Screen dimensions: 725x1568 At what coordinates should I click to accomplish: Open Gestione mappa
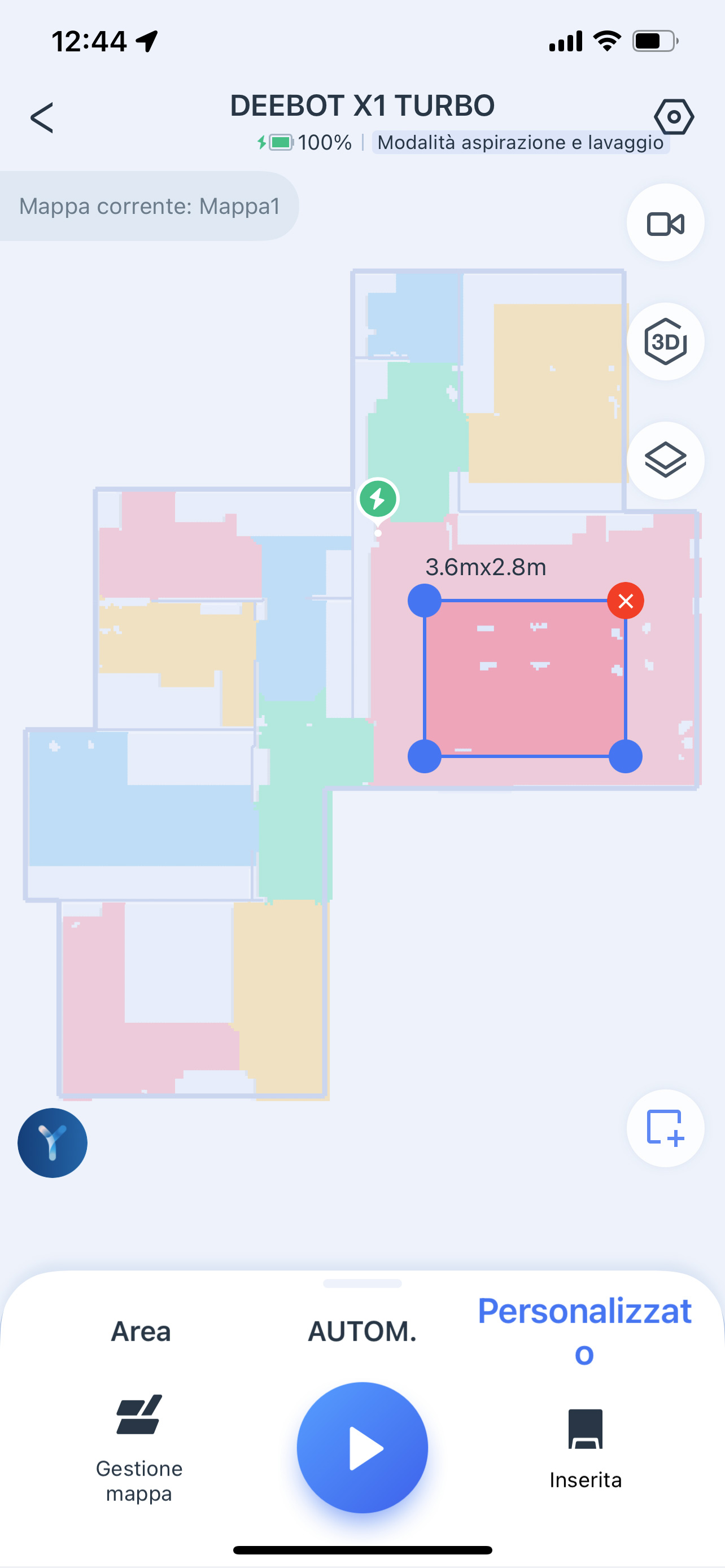(x=139, y=1448)
